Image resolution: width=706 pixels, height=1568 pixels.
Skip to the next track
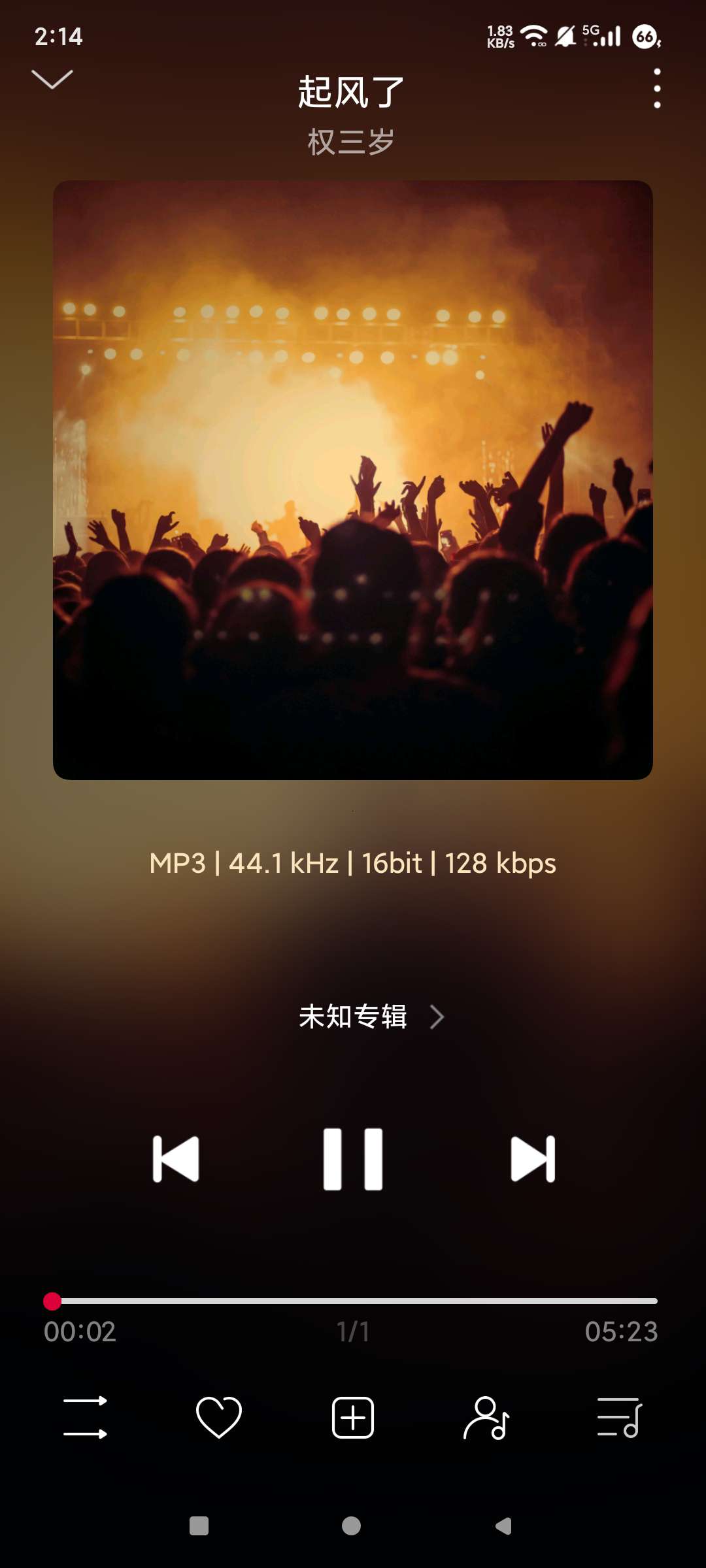tap(533, 1159)
